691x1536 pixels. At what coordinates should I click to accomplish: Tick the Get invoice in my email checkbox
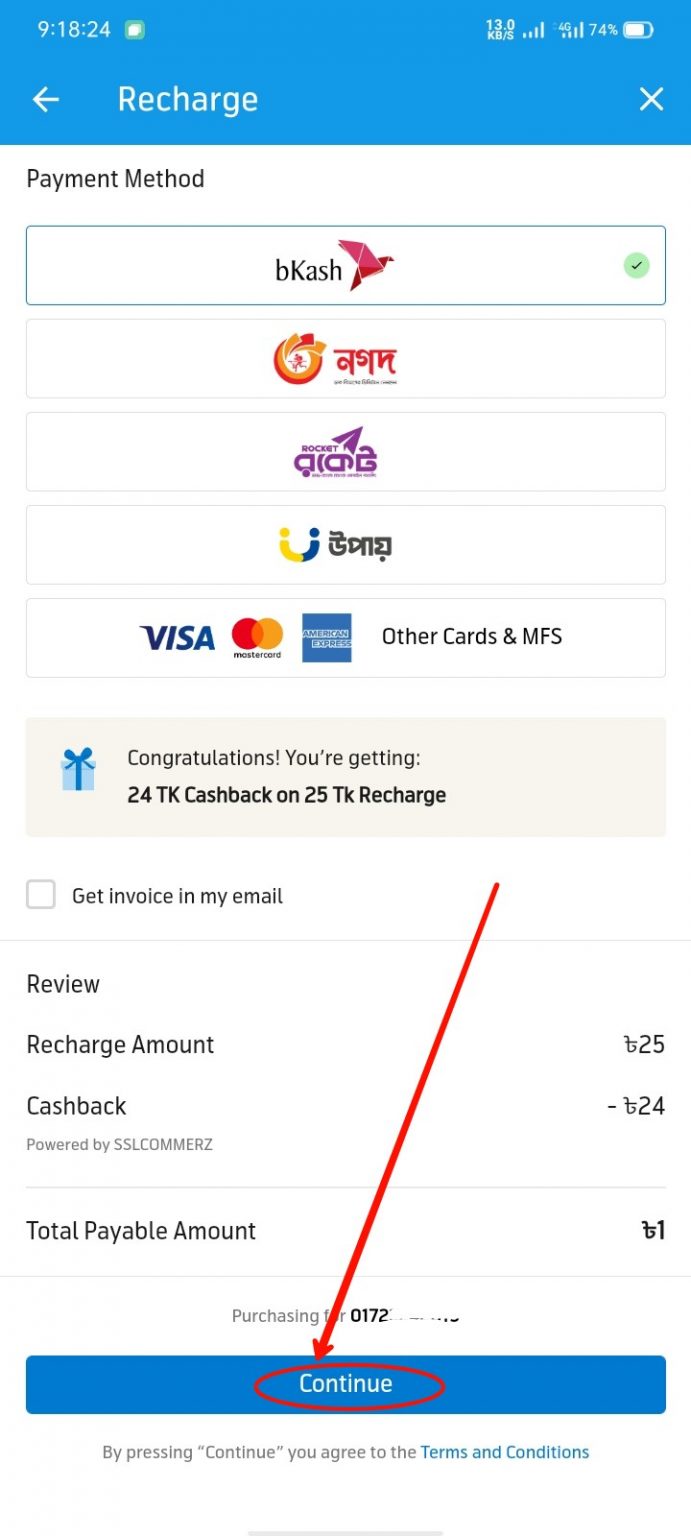(x=41, y=895)
